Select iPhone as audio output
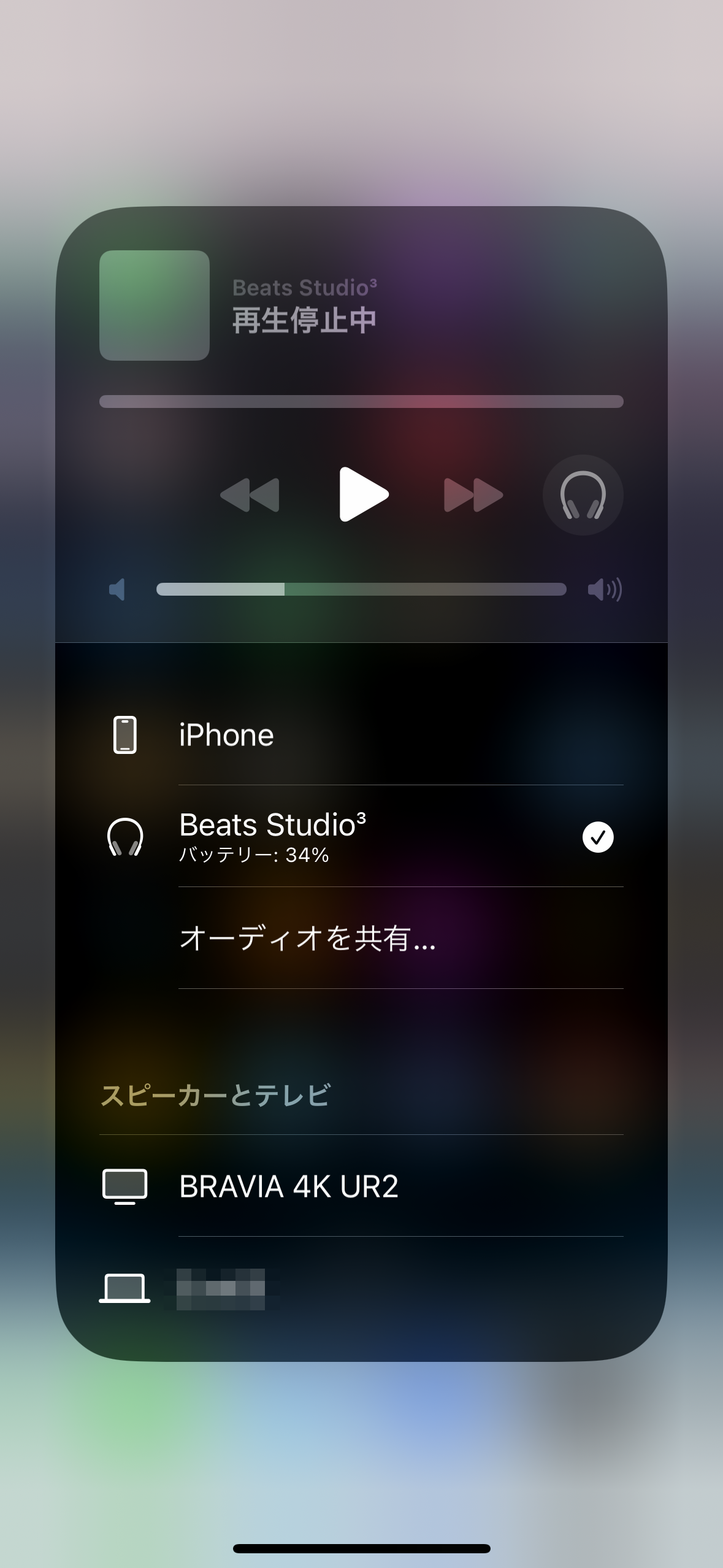 click(361, 735)
